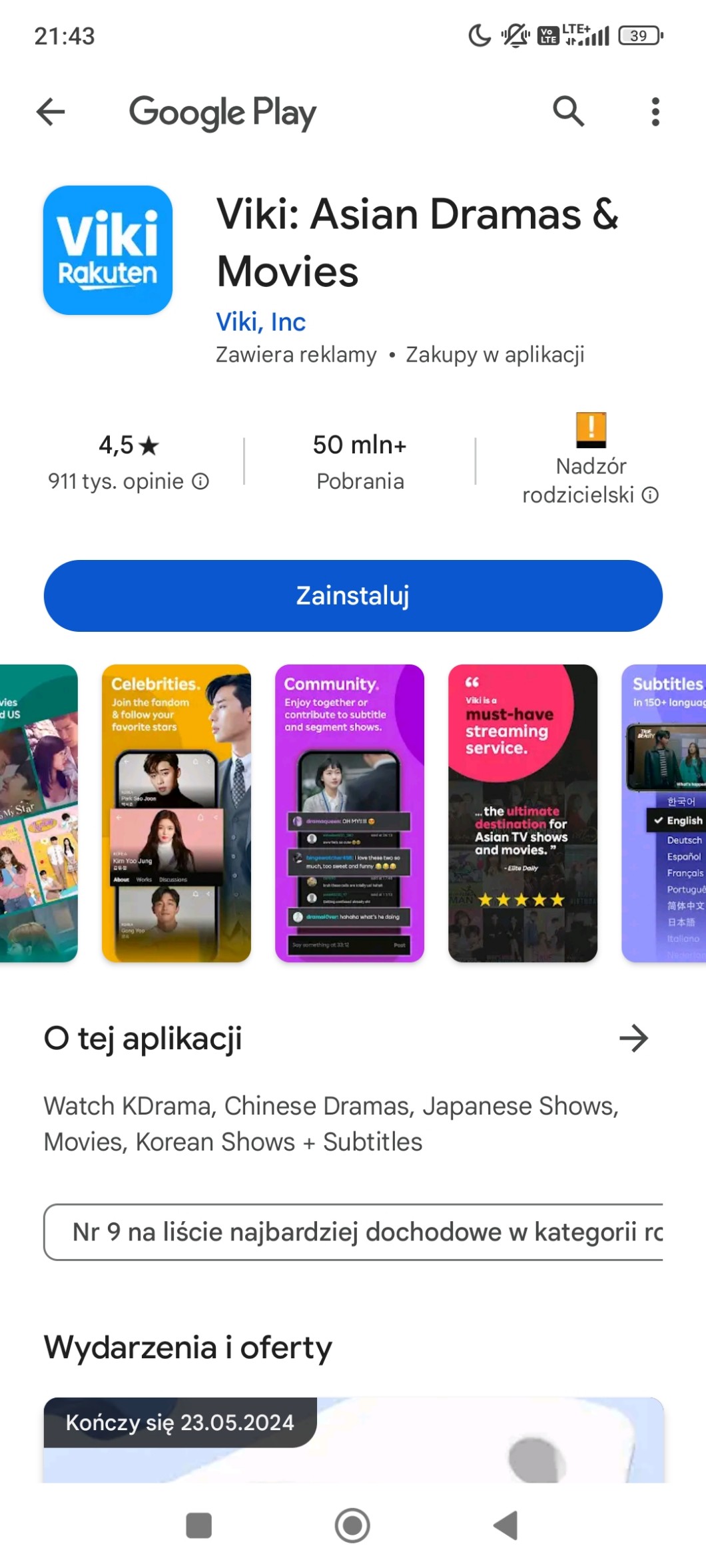
Task: Tap the Nr 9 najbardziej dochodowe chip
Action: pos(353,1232)
